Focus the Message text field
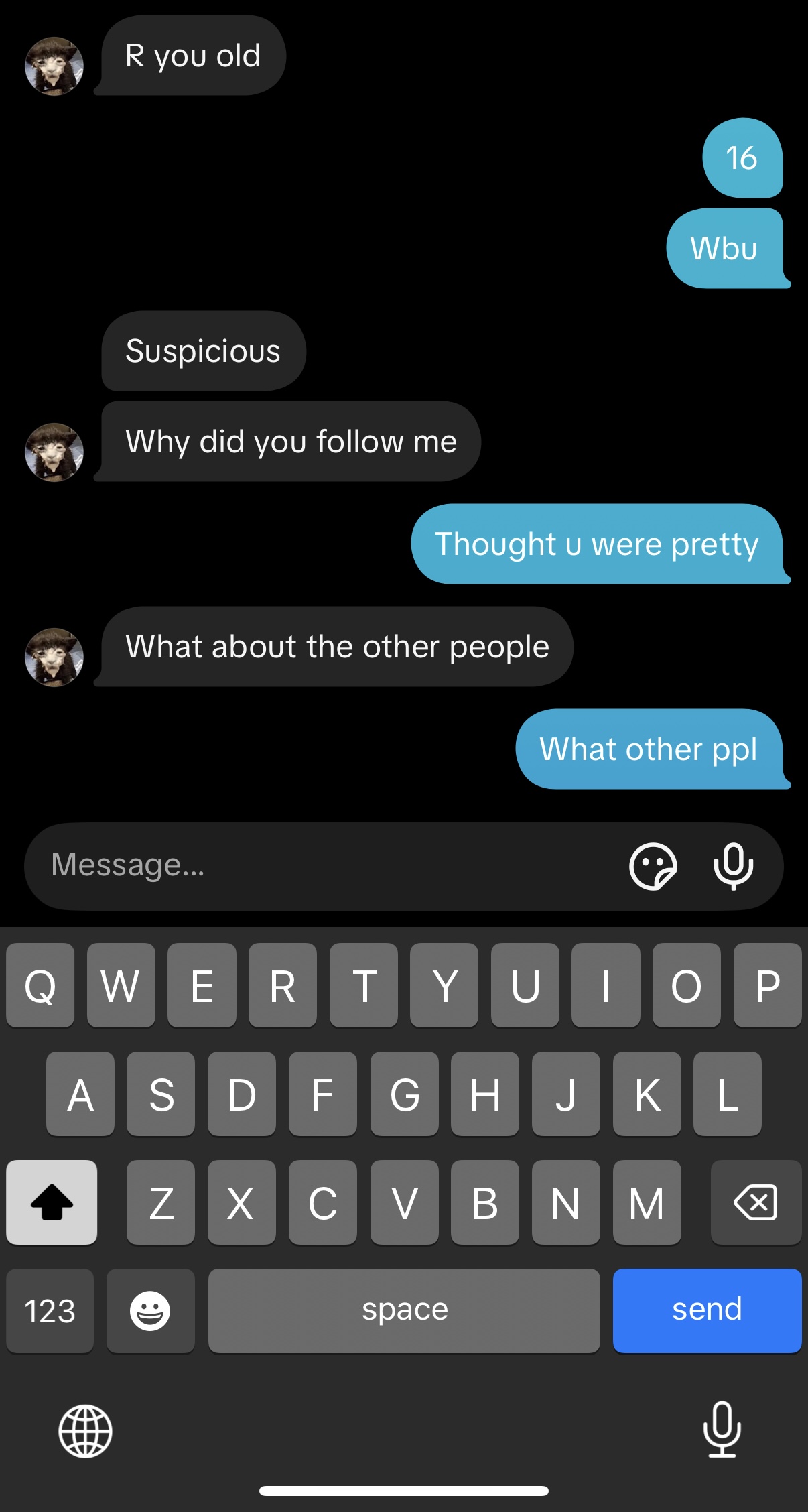The height and width of the screenshot is (1512, 808). point(322,865)
